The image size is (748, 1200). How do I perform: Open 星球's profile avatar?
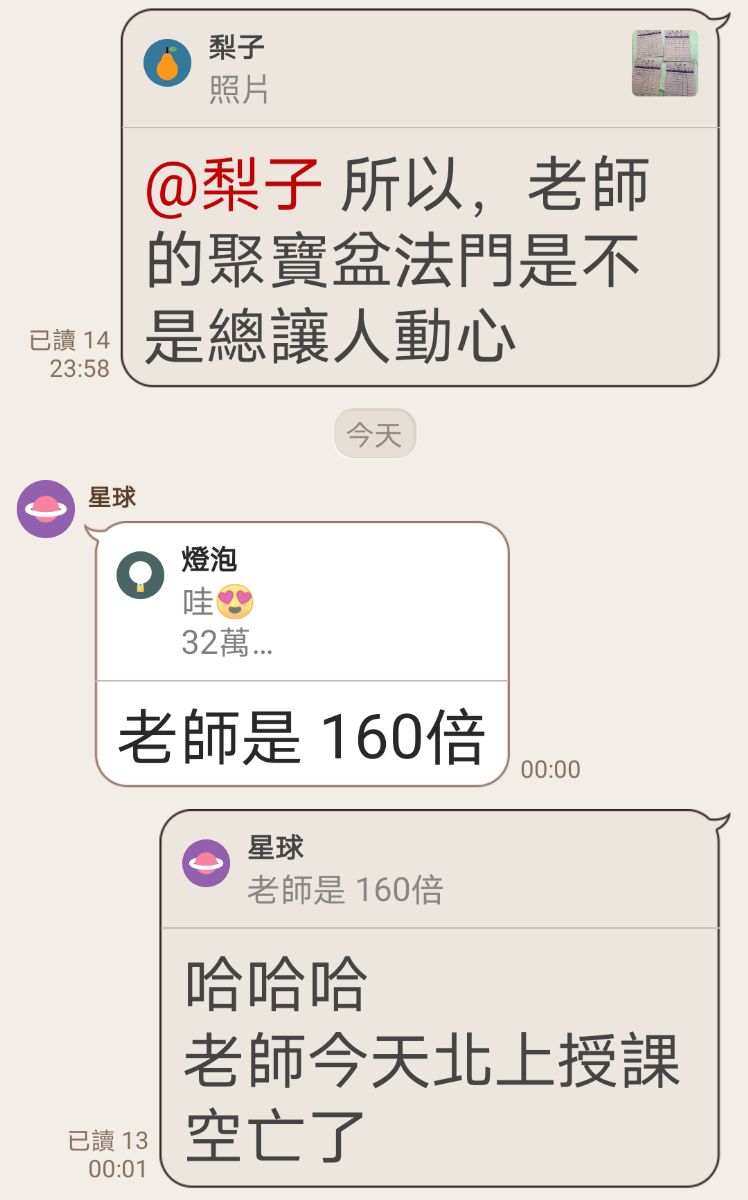point(46,509)
